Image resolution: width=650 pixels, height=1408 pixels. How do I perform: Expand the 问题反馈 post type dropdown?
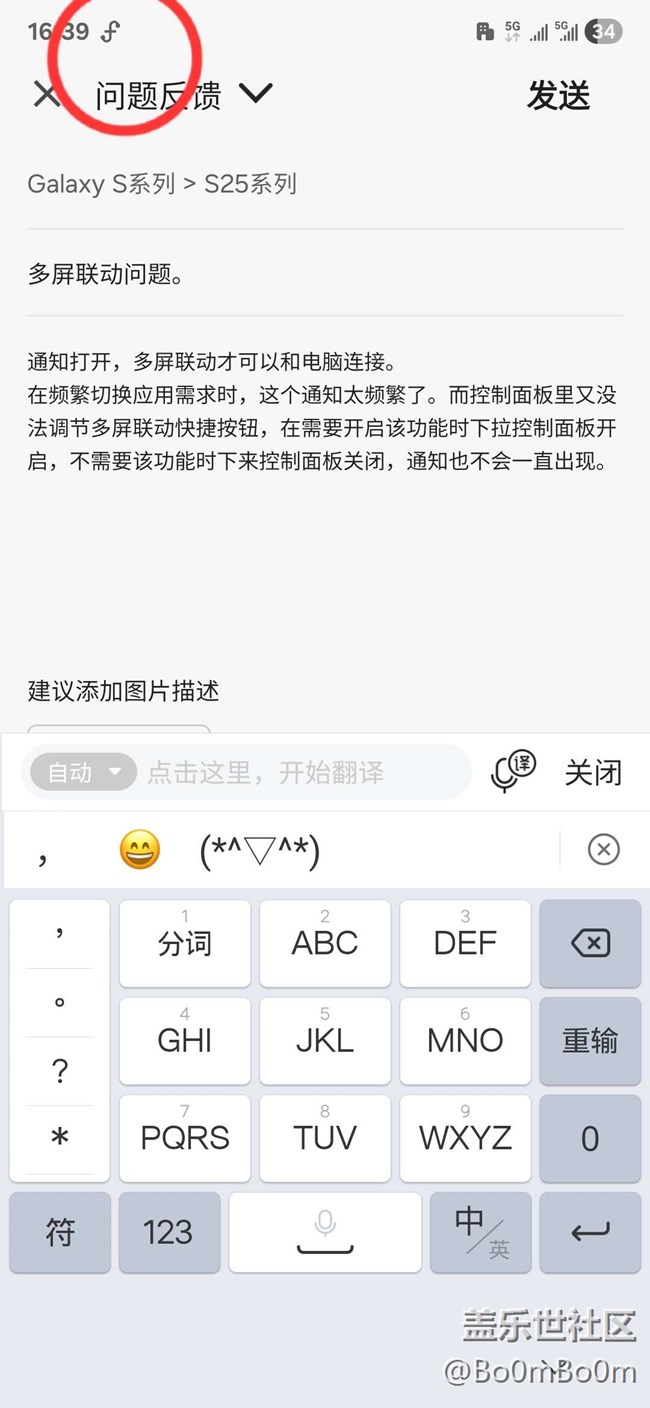pyautogui.click(x=256, y=94)
